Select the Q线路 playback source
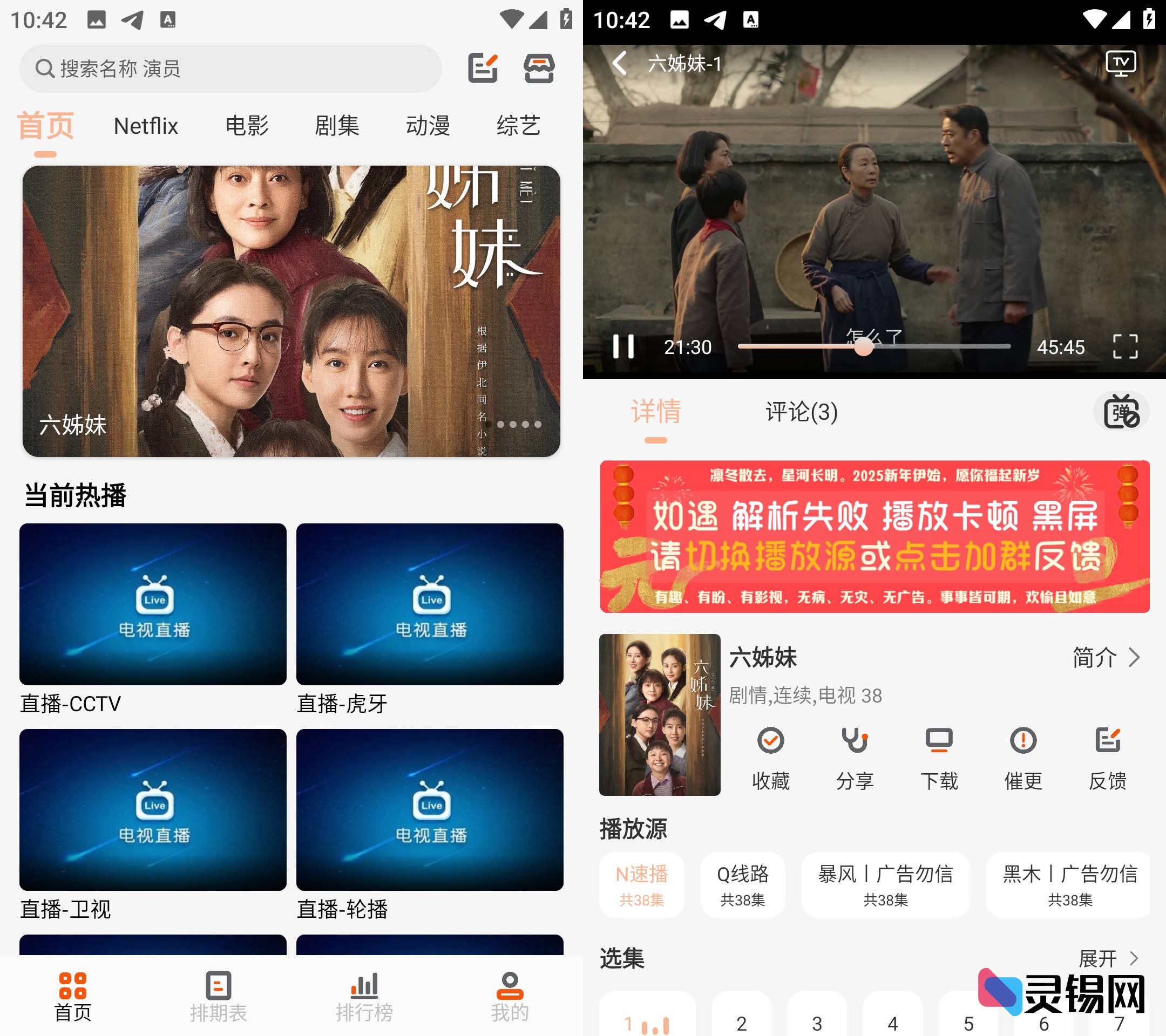The image size is (1166, 1036). click(742, 884)
